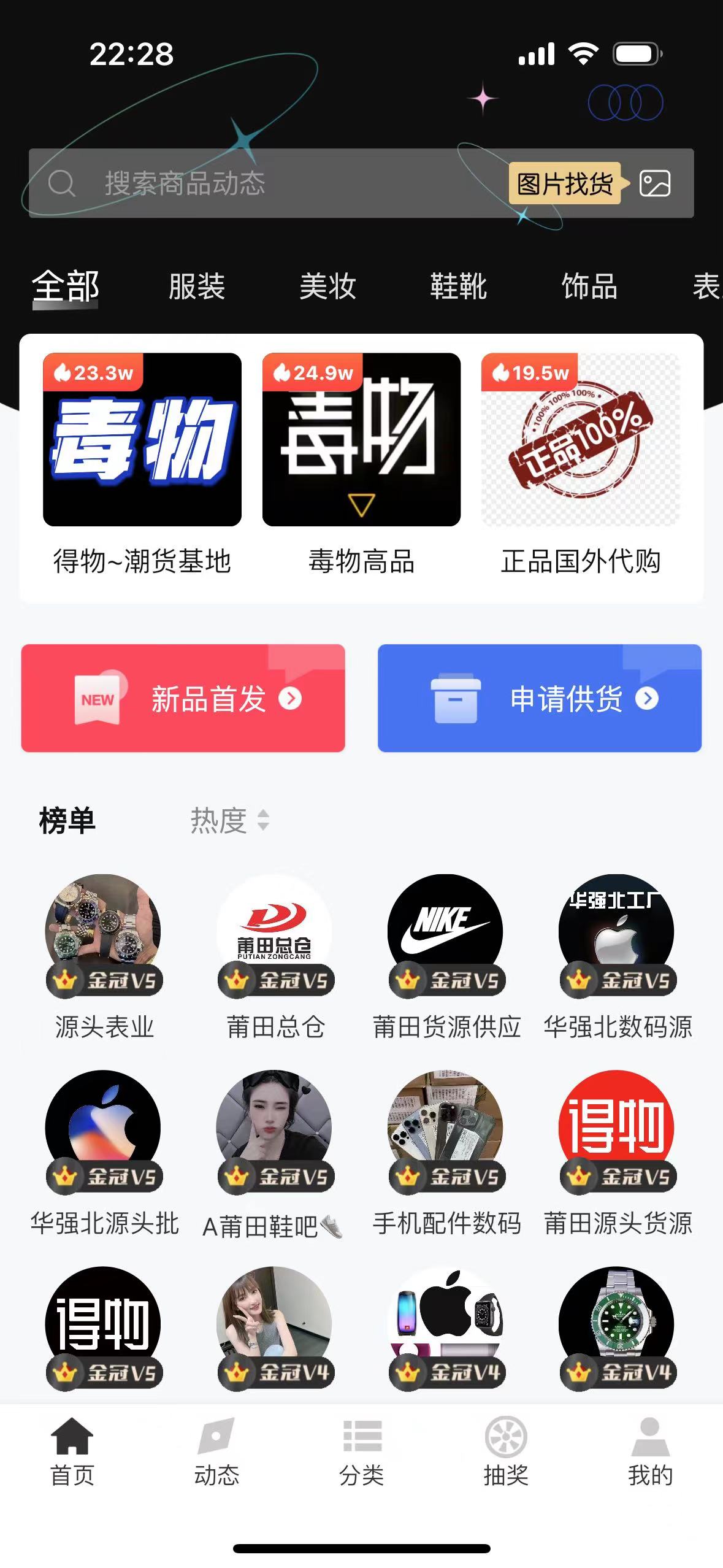This screenshot has height=1568, width=723.
Task: Tap the 图片找货 image search icon
Action: click(654, 183)
